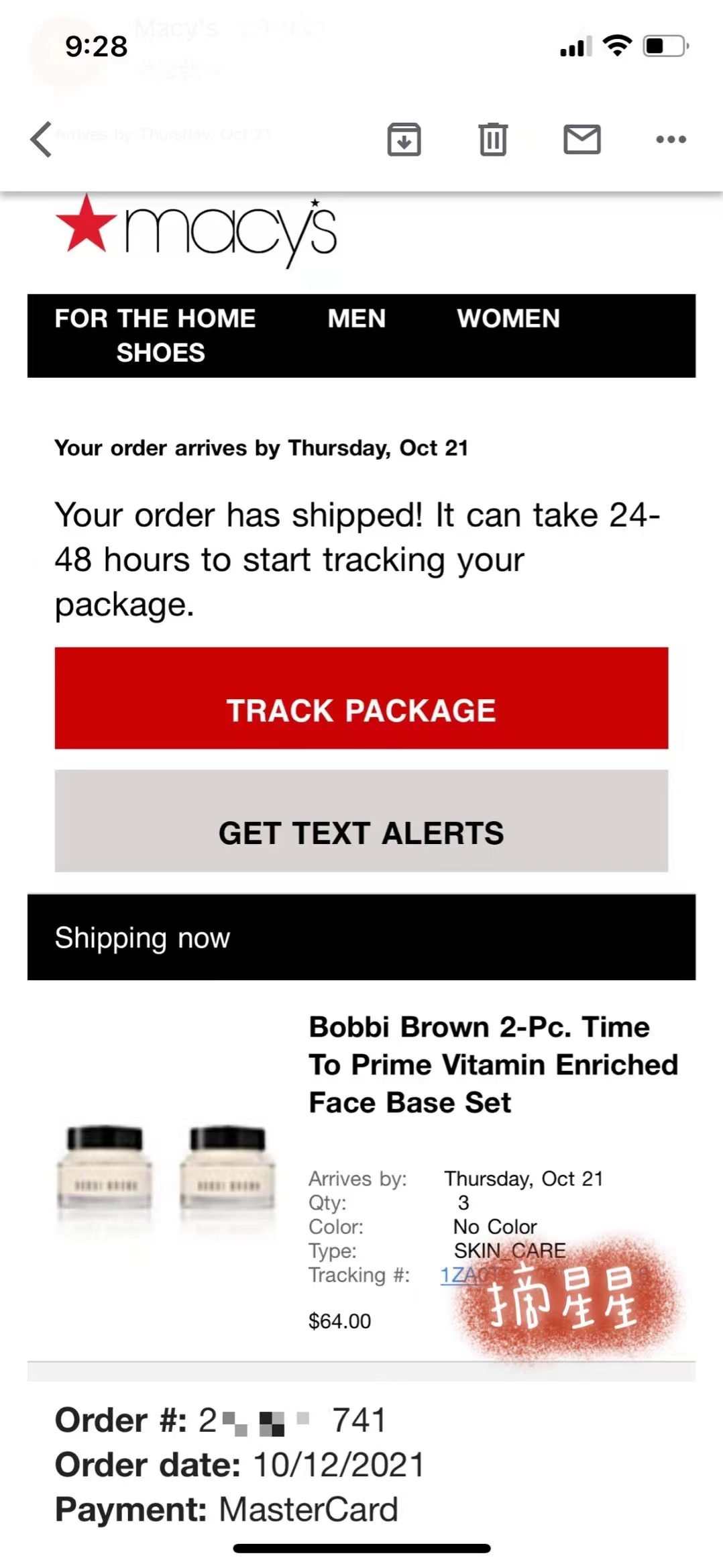The image size is (723, 1568).
Task: Open the SHOES category link
Action: coord(161,353)
